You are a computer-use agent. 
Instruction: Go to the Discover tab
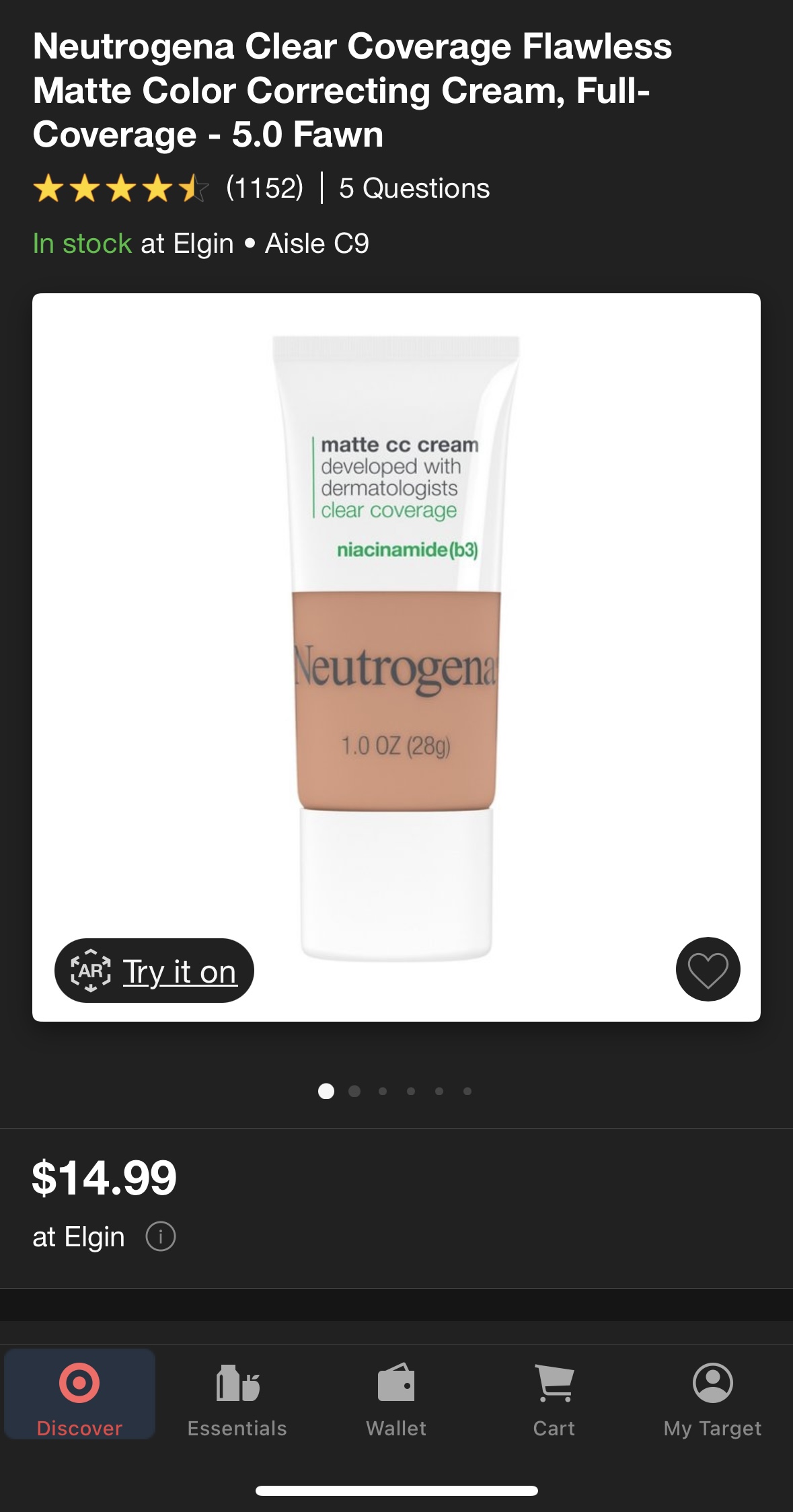79,1394
